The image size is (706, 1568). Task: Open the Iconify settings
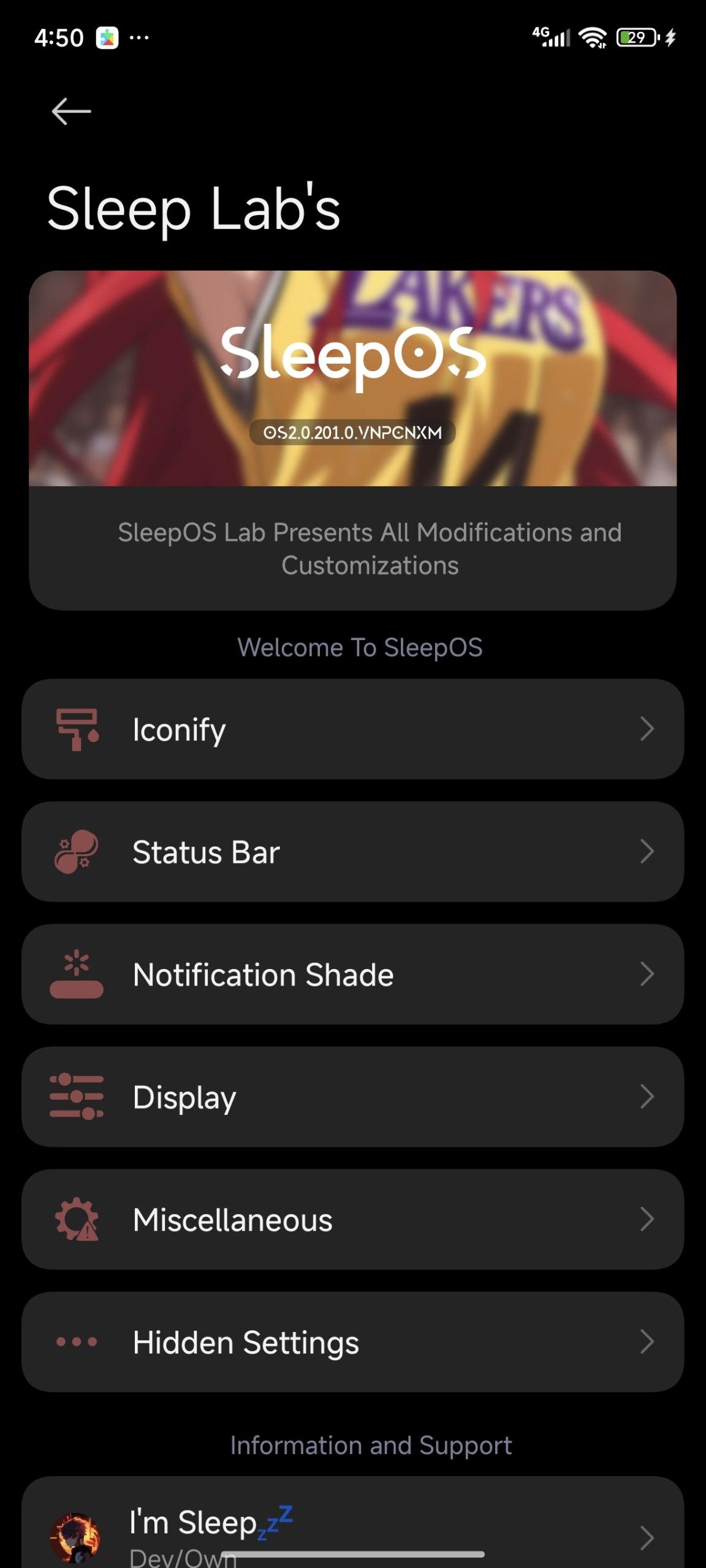pos(352,729)
